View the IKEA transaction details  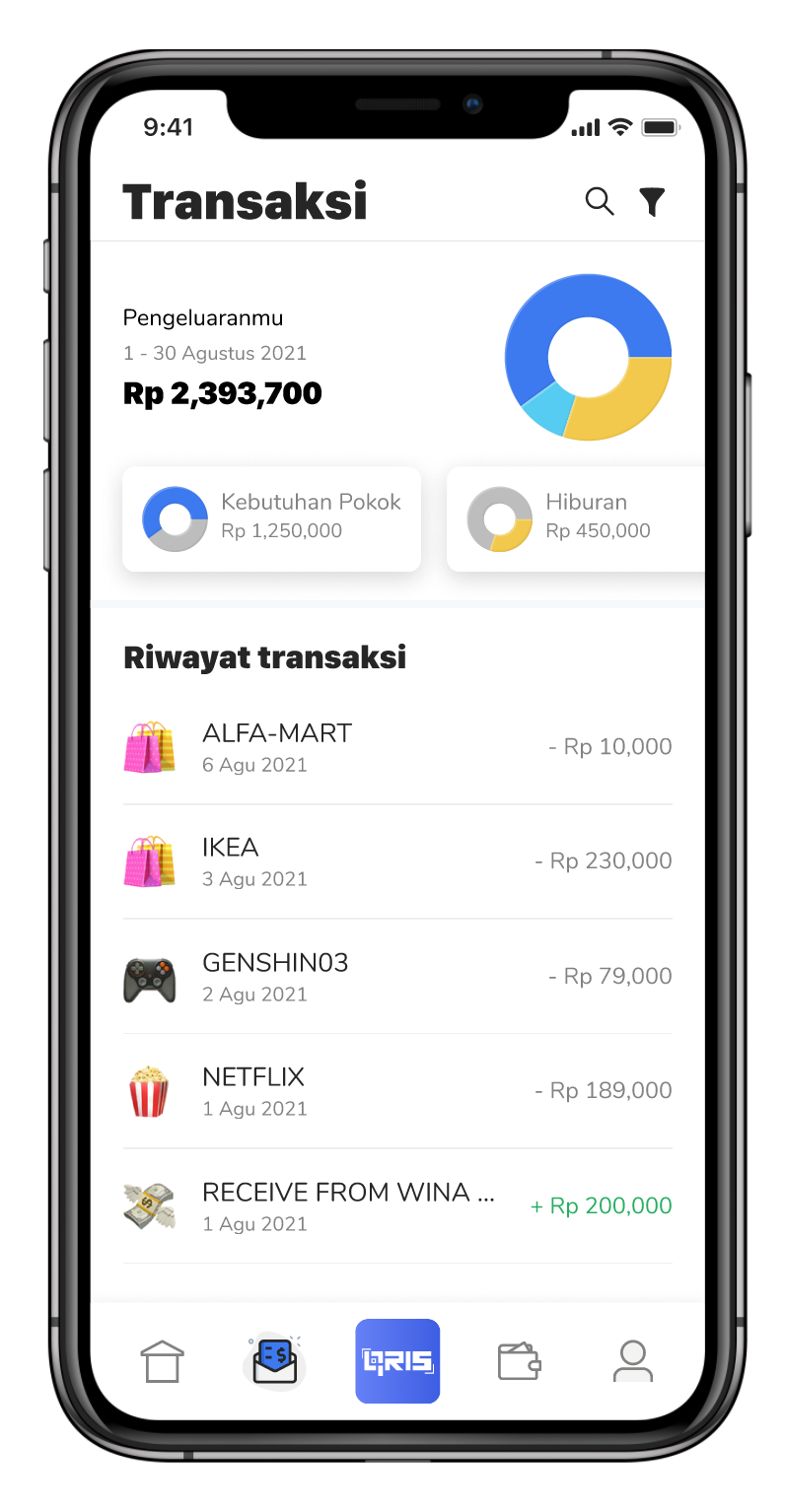pos(397,861)
